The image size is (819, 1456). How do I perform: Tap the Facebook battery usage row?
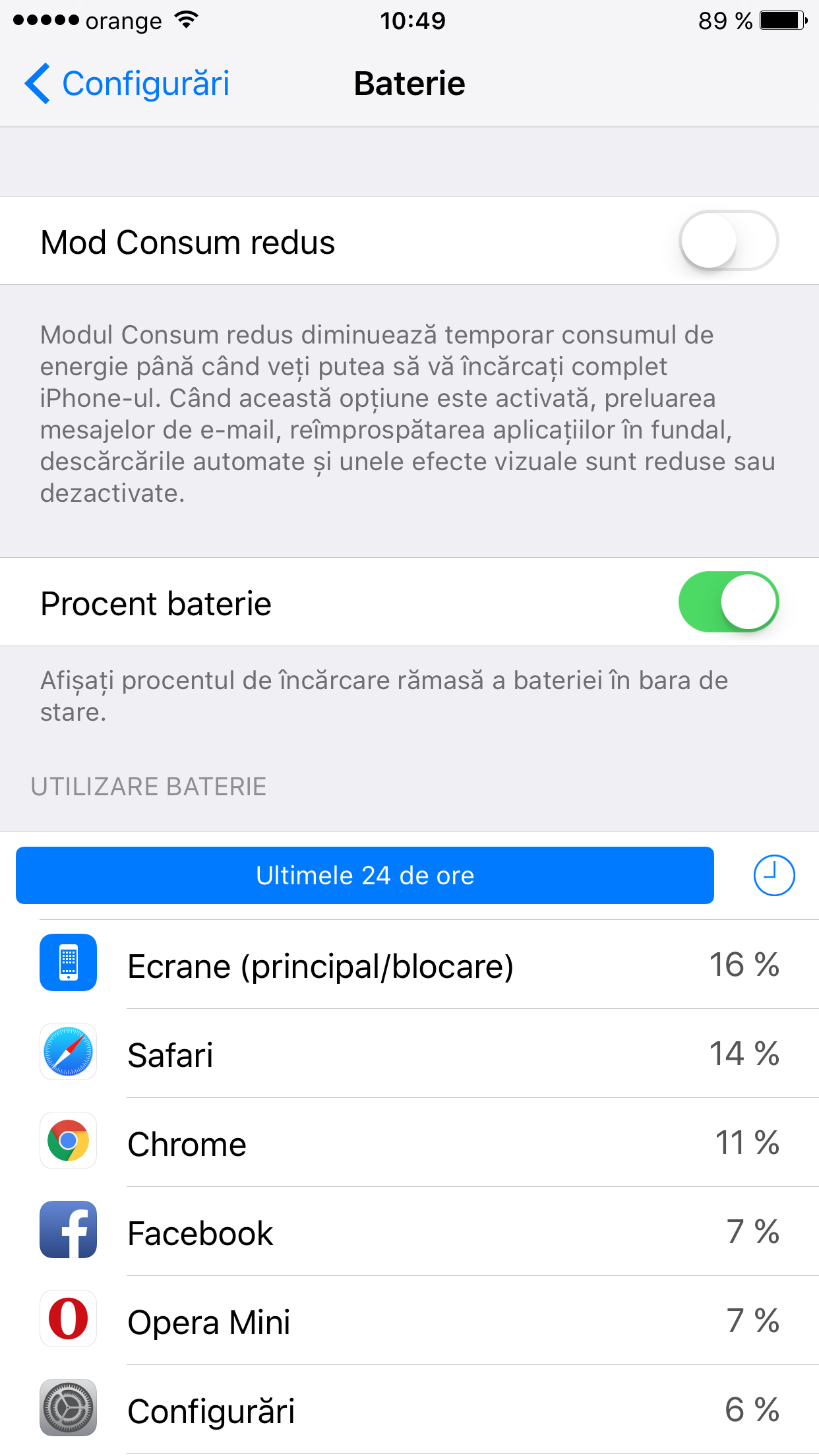[409, 1231]
